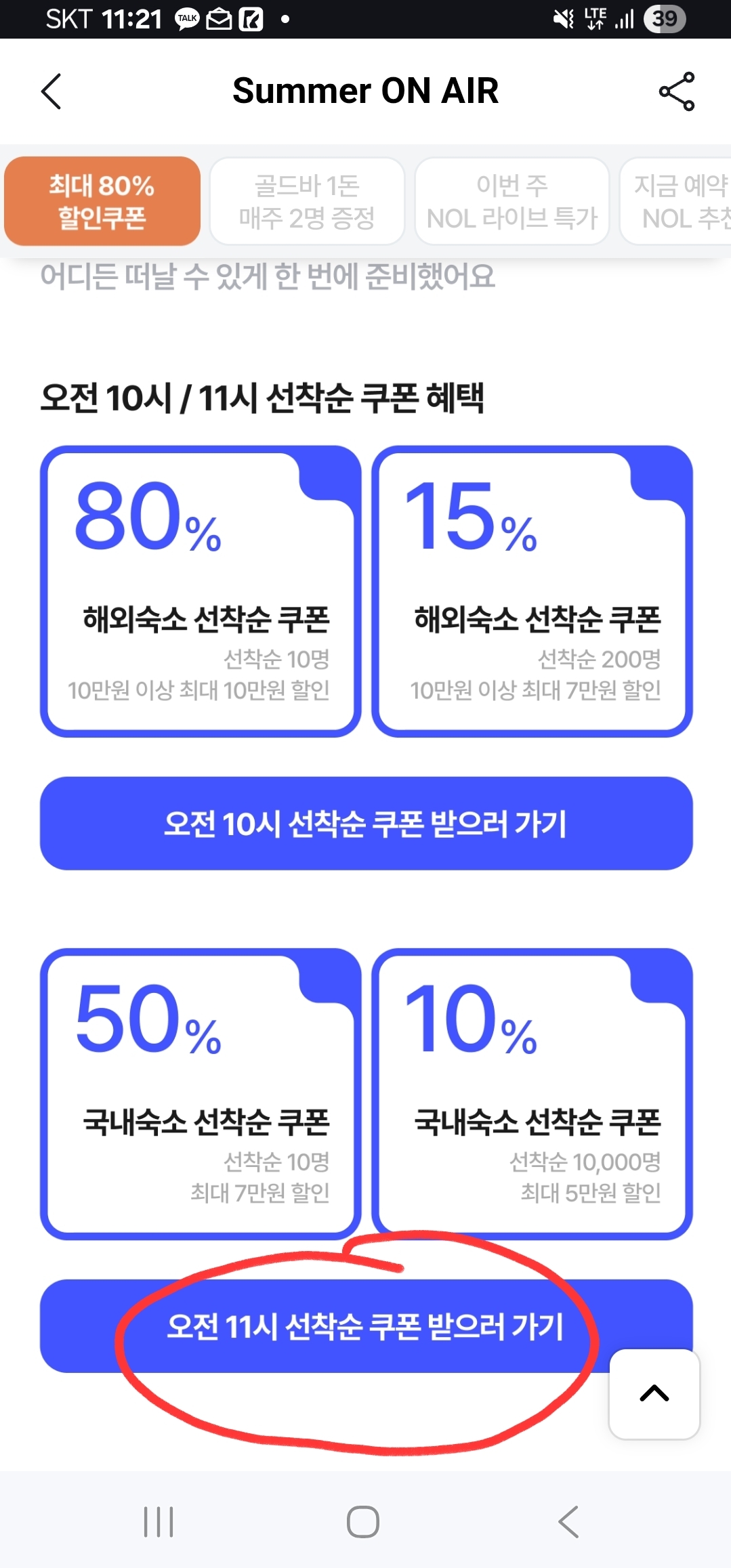Tap 오전 10시 선착순 쿠폰 받으러 가기 button

[366, 824]
